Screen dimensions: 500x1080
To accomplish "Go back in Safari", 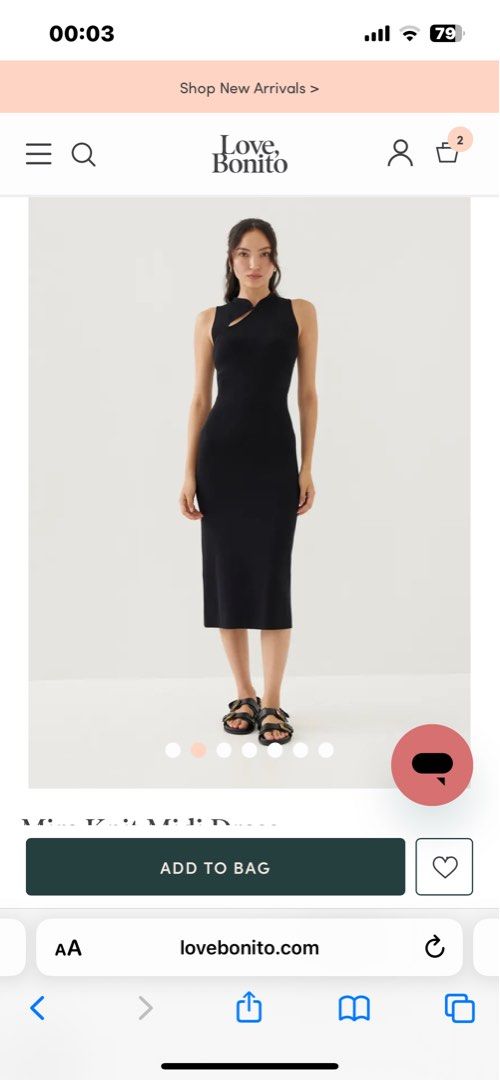I will [x=38, y=1008].
